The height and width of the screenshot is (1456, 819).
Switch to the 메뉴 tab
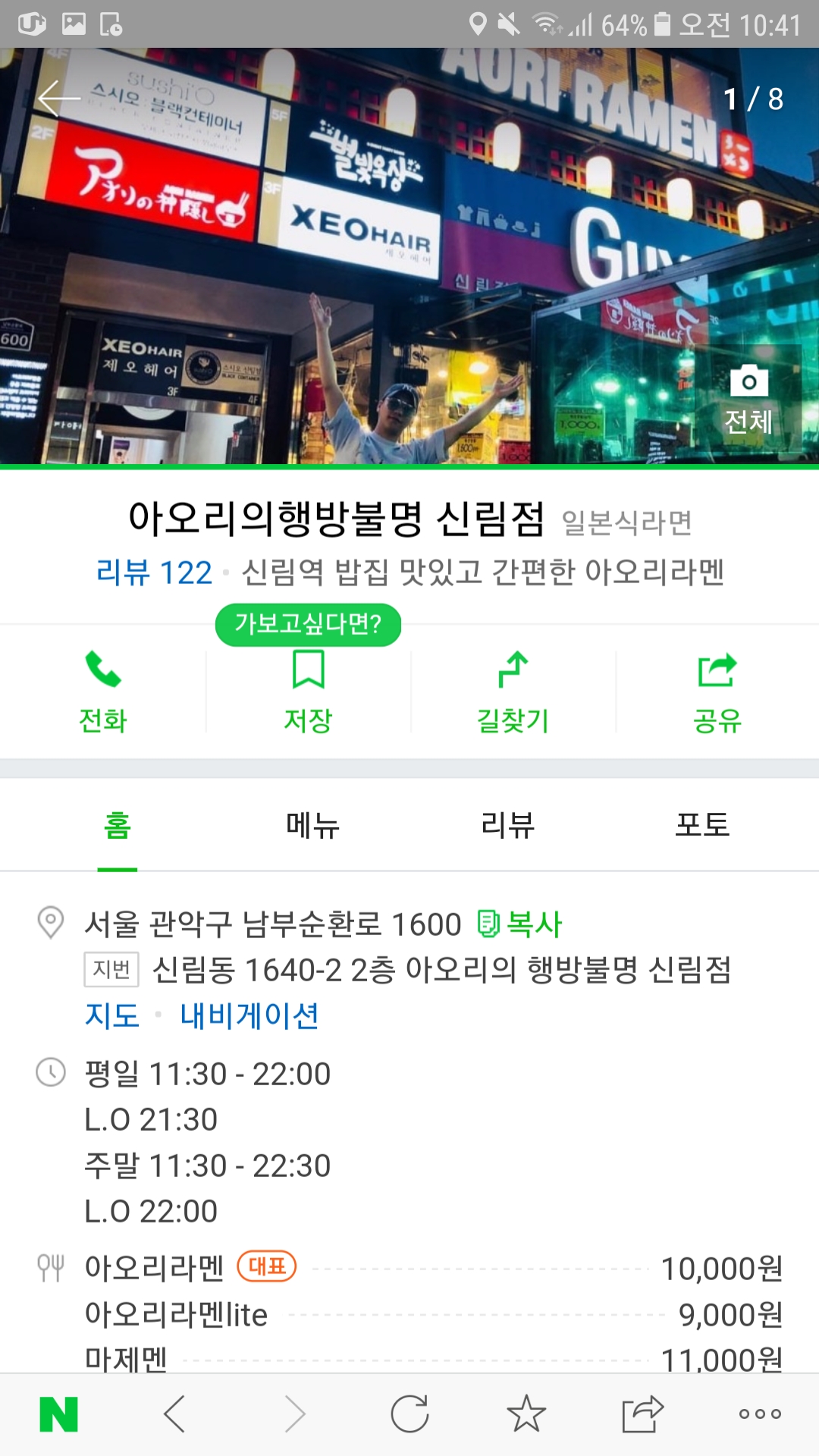[x=312, y=825]
